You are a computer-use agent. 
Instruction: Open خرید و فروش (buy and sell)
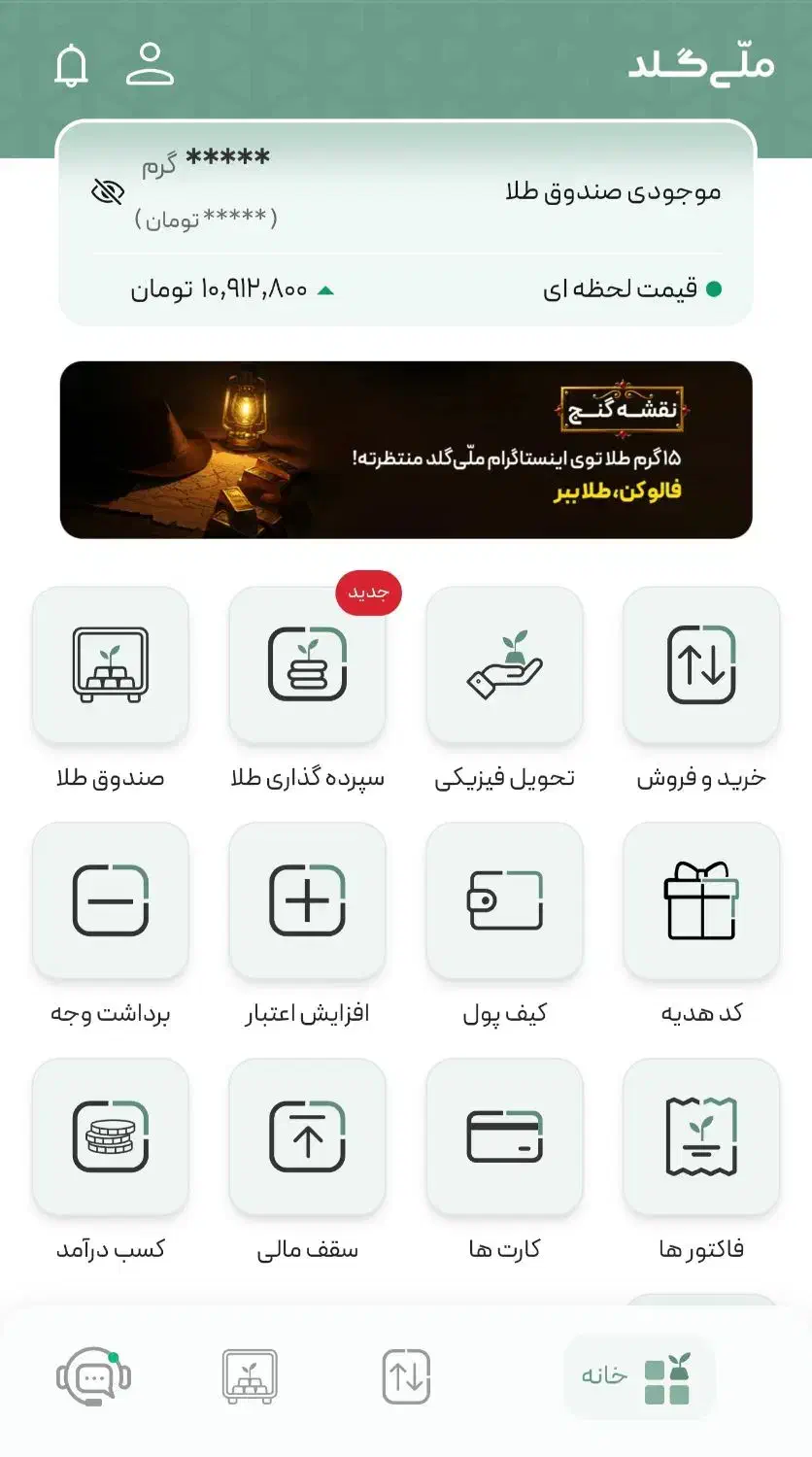click(x=700, y=665)
